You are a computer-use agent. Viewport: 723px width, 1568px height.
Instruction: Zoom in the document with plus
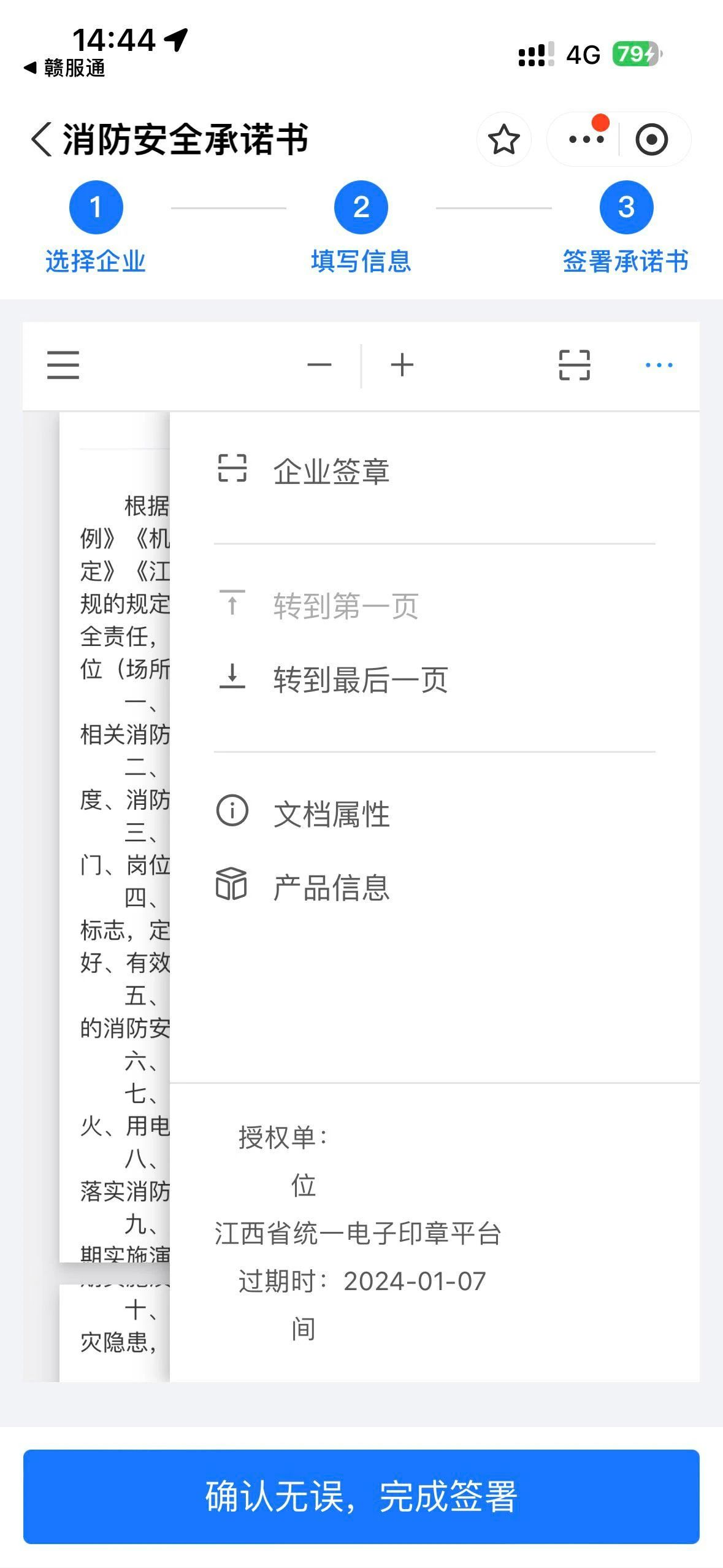(x=402, y=365)
